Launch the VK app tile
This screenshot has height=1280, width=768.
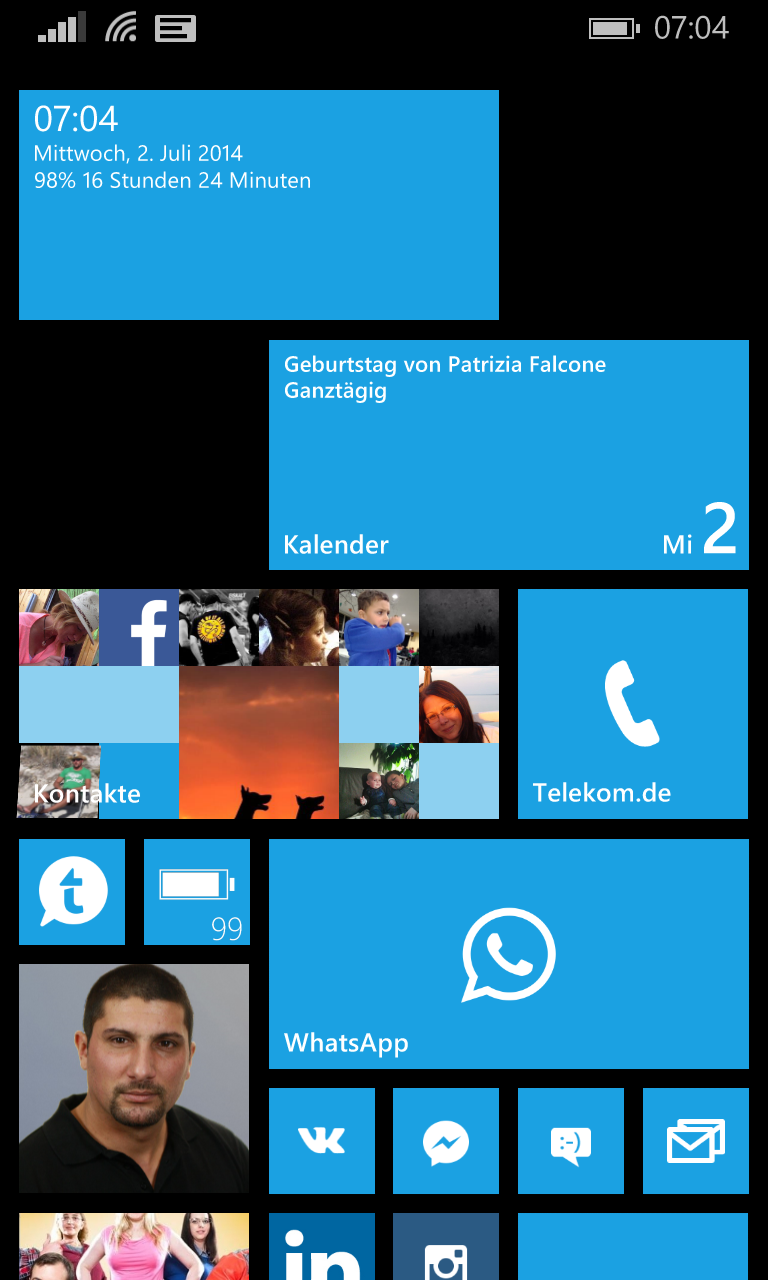click(x=322, y=1141)
